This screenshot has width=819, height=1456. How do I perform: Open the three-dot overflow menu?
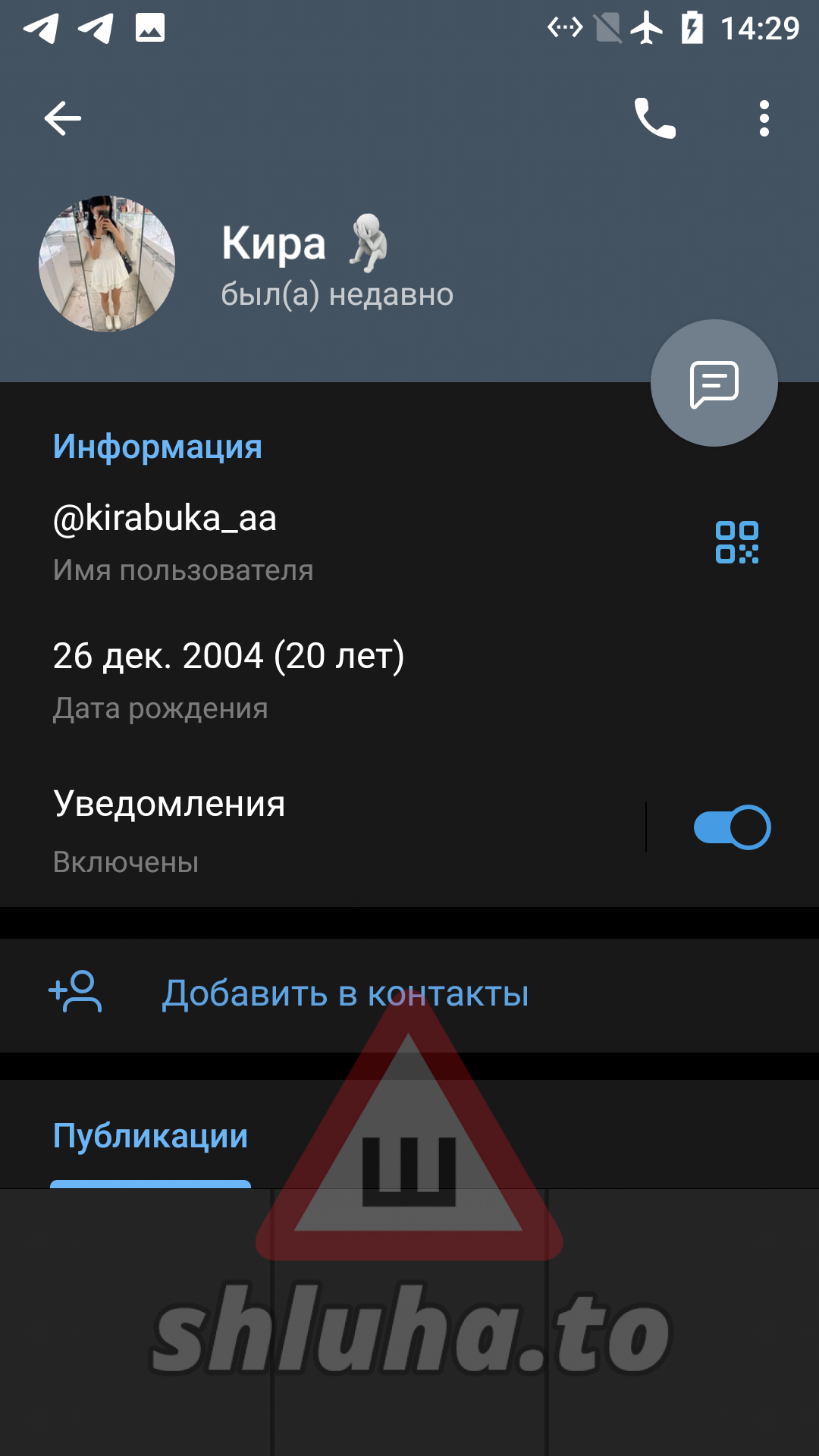[x=764, y=118]
